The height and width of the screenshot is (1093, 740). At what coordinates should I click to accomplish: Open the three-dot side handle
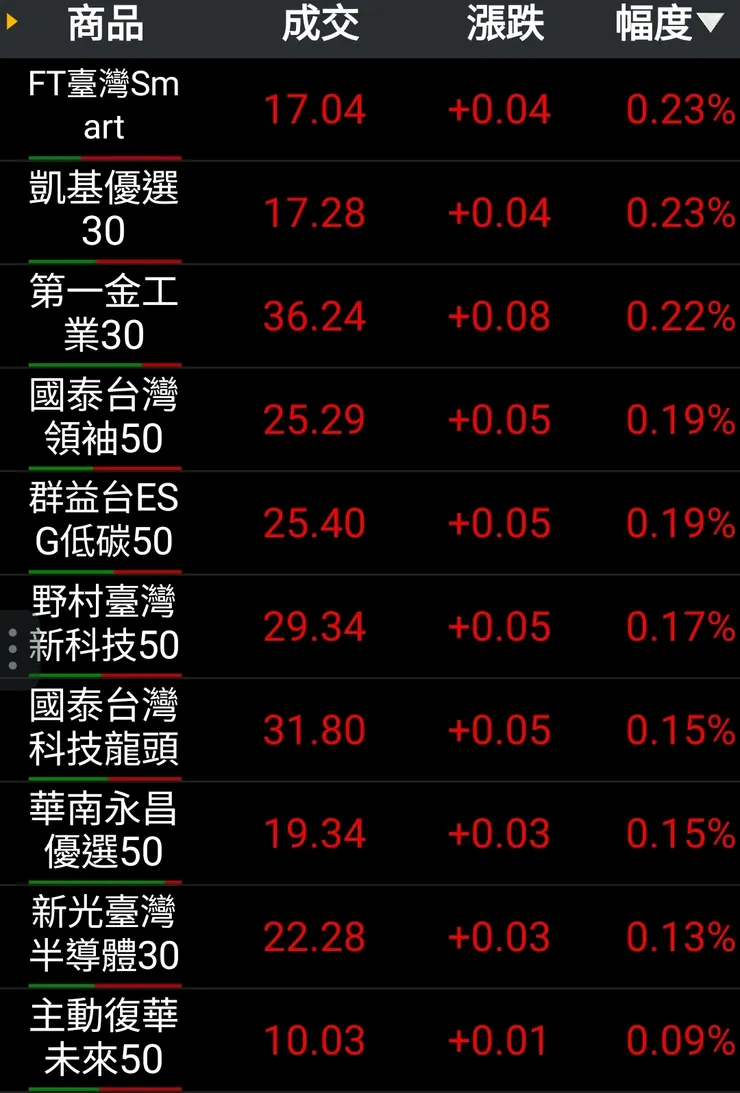coord(12,649)
